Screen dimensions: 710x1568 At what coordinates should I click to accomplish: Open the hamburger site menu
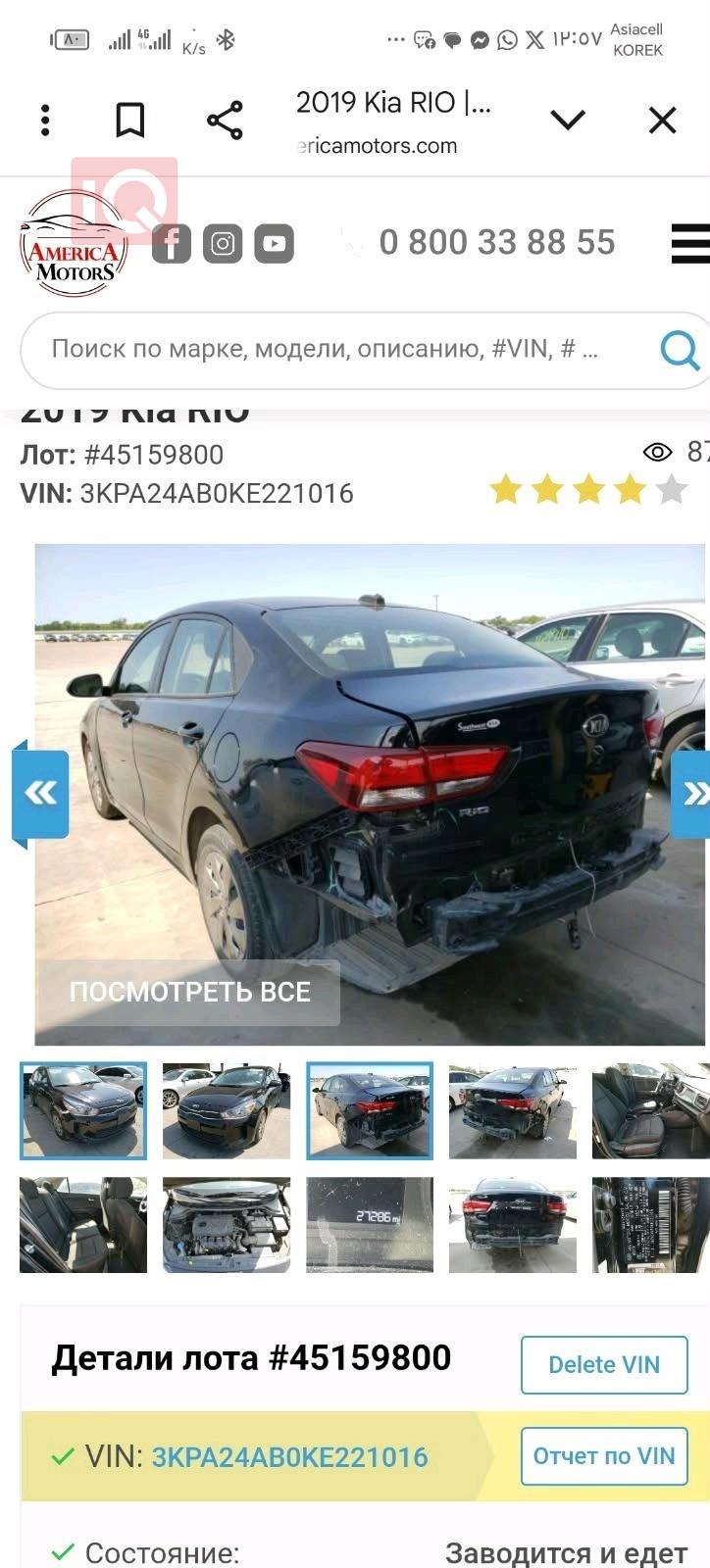(x=690, y=243)
